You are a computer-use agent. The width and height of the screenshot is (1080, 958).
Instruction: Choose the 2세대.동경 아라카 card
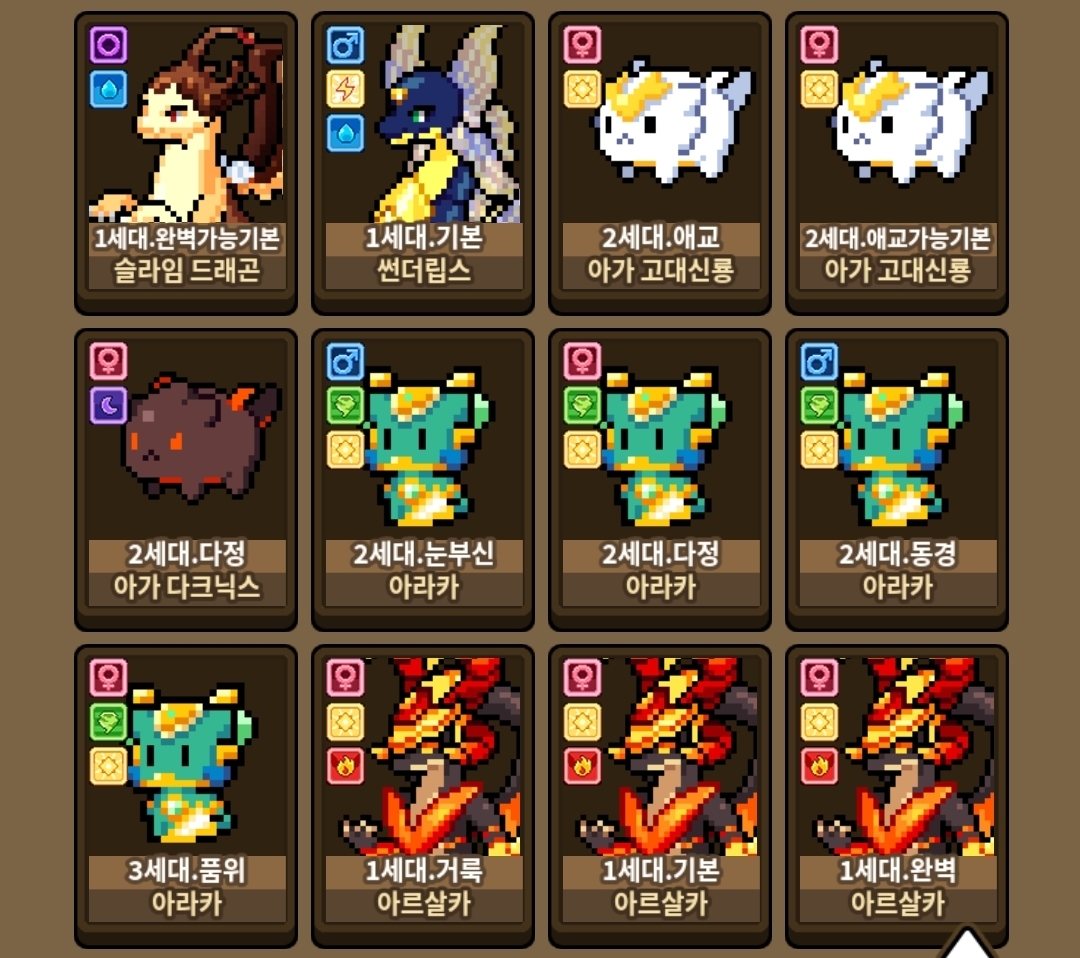(x=897, y=478)
